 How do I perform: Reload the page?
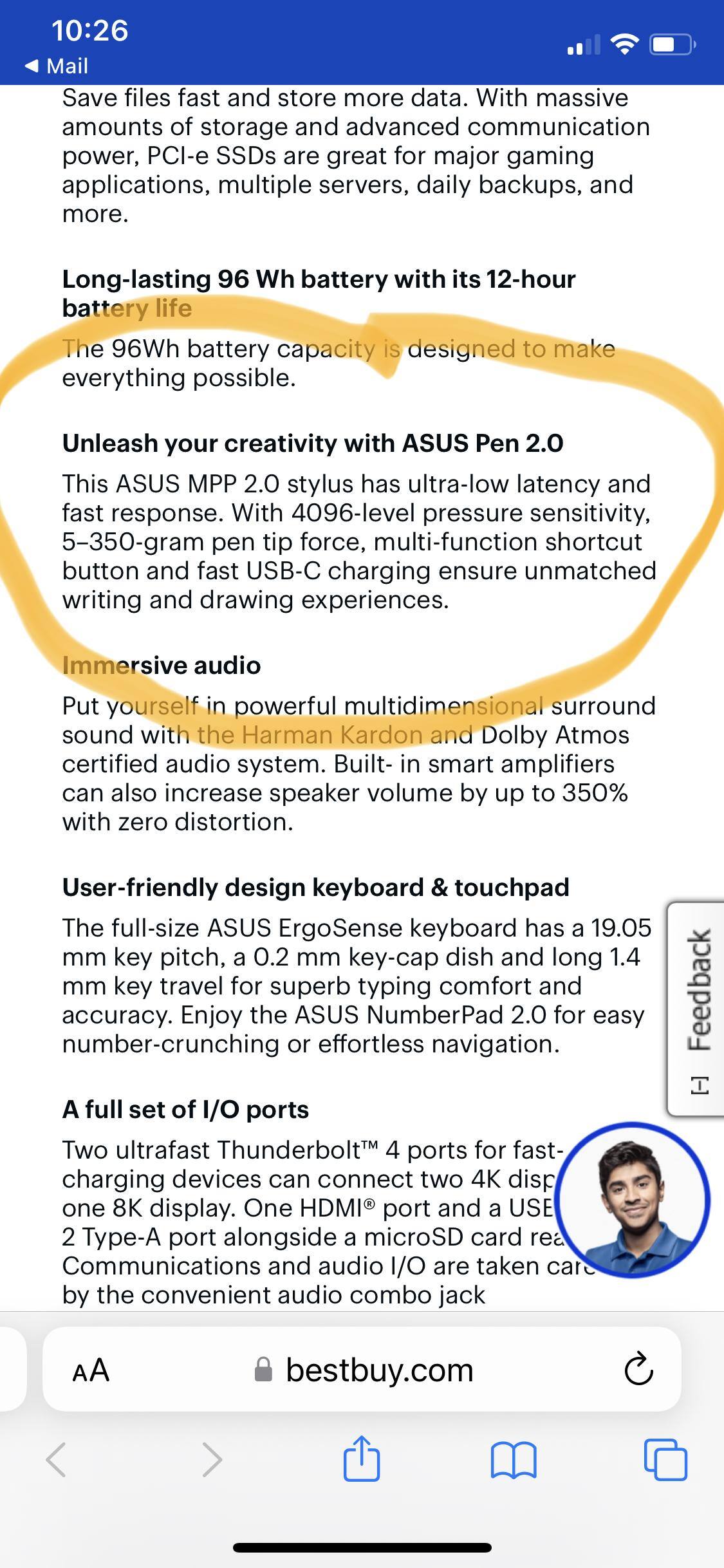[638, 1372]
